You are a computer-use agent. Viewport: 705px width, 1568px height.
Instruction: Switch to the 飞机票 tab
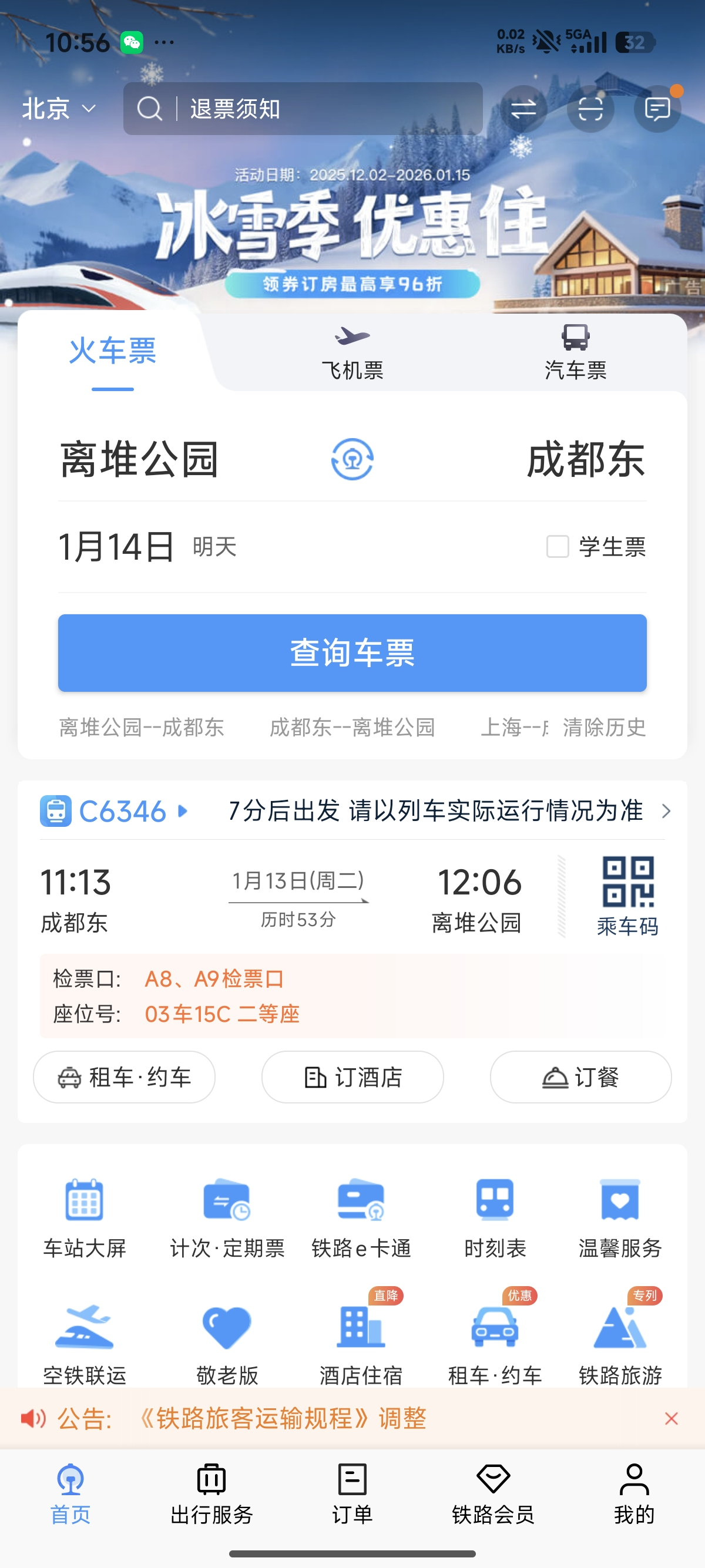click(x=352, y=353)
